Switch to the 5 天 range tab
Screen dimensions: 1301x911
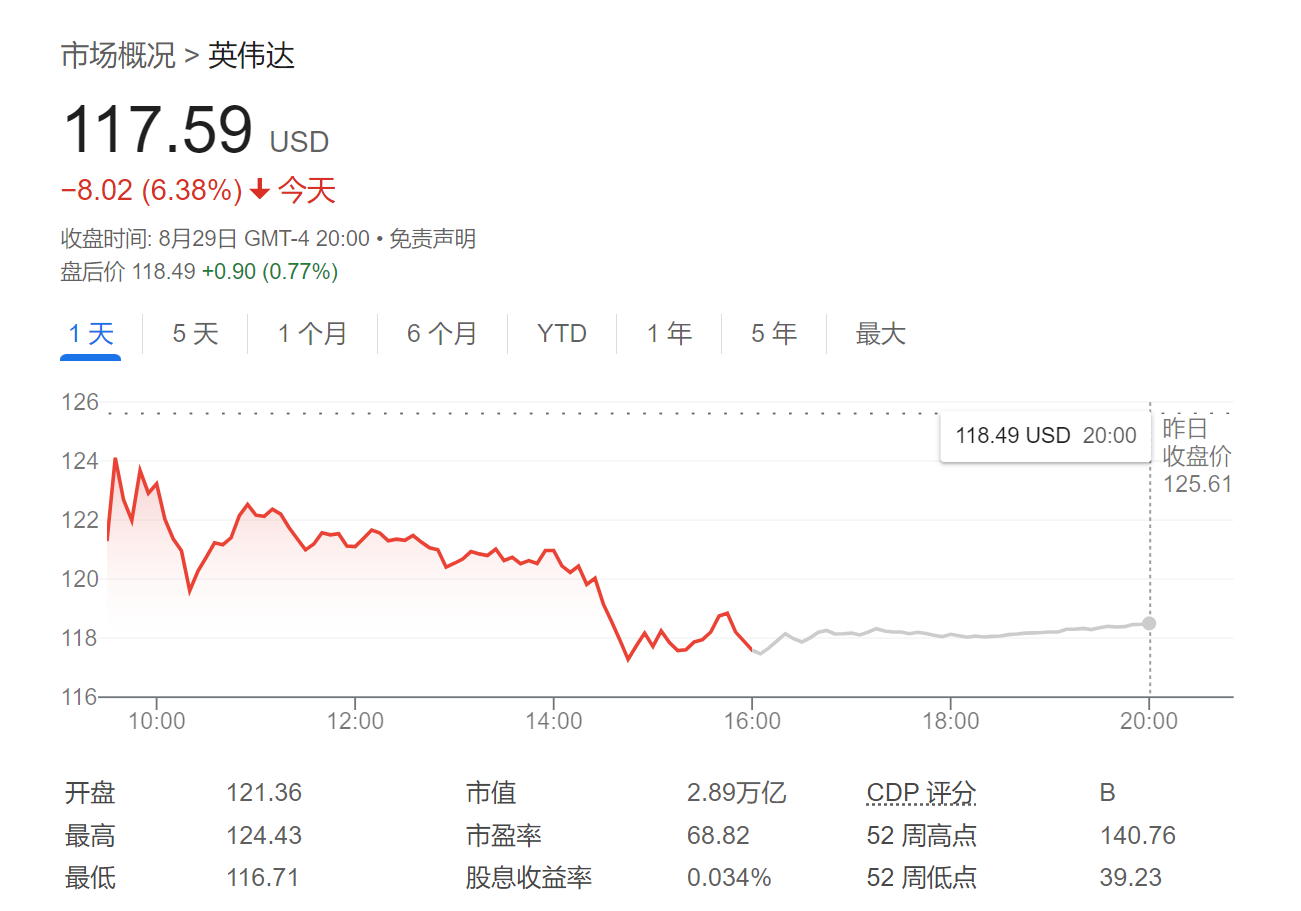(x=195, y=334)
